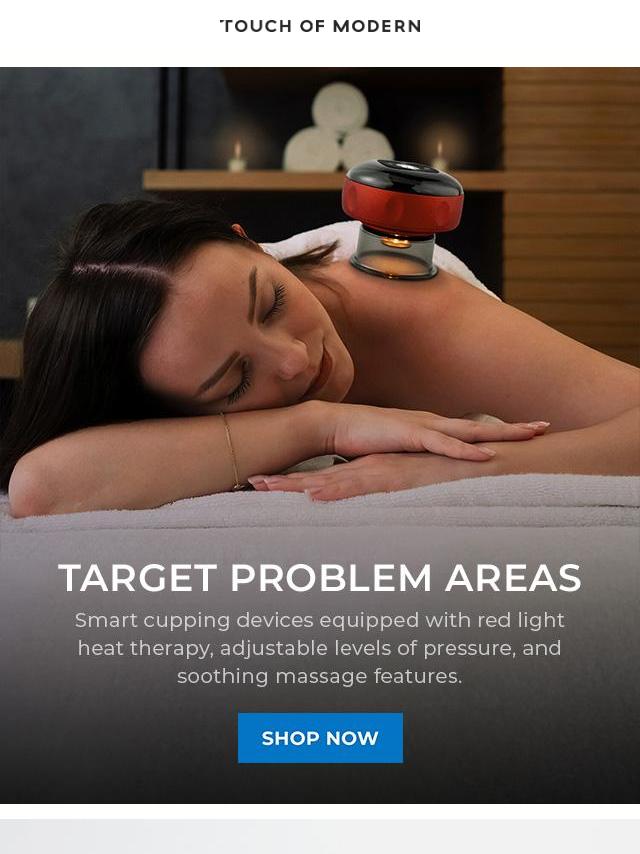Viewport: 640px width, 854px height.
Task: Open the Target Problem Areas cupping banner
Action: pyautogui.click(x=320, y=350)
